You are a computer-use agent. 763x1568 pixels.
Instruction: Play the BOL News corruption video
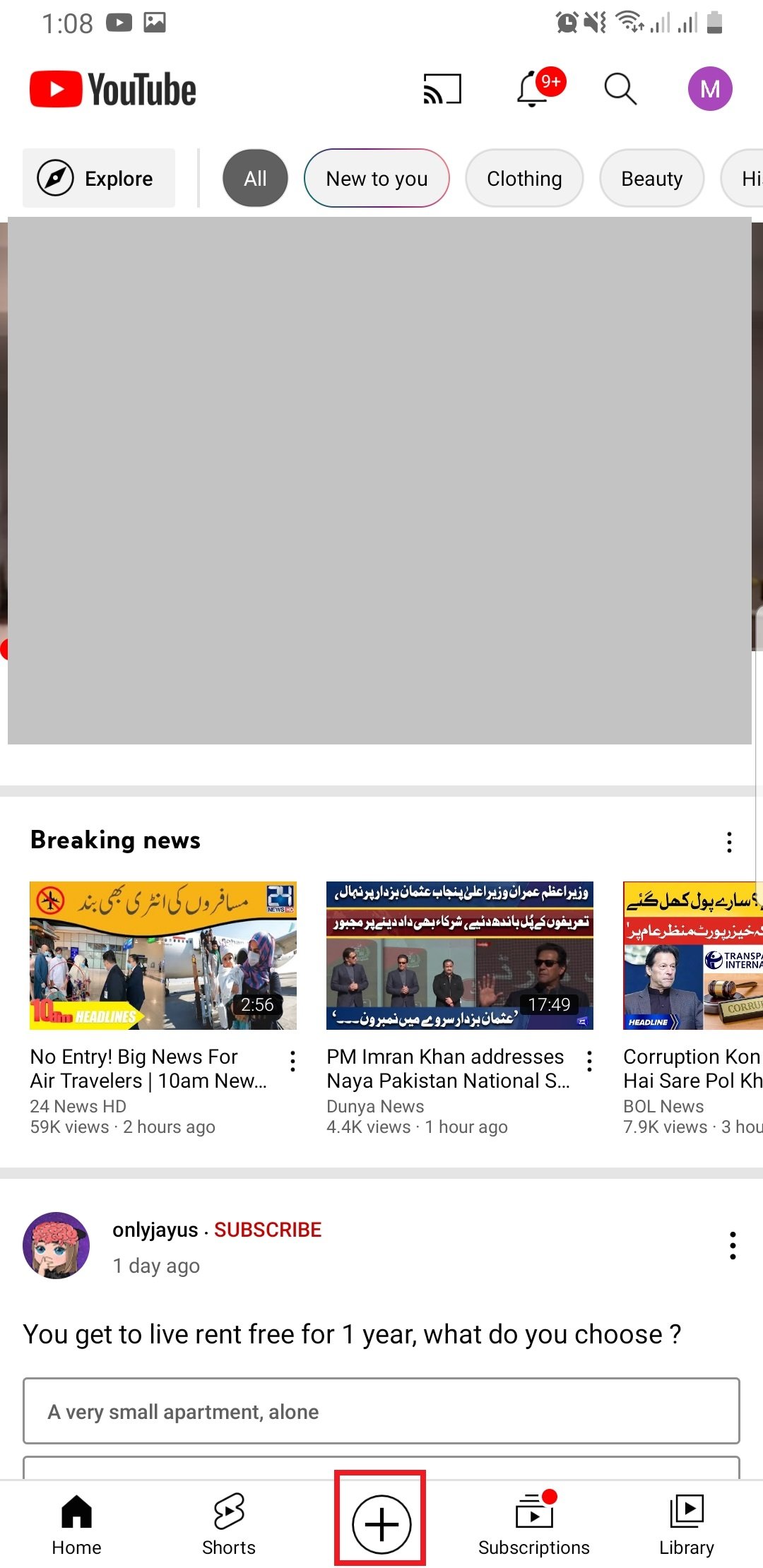(692, 956)
